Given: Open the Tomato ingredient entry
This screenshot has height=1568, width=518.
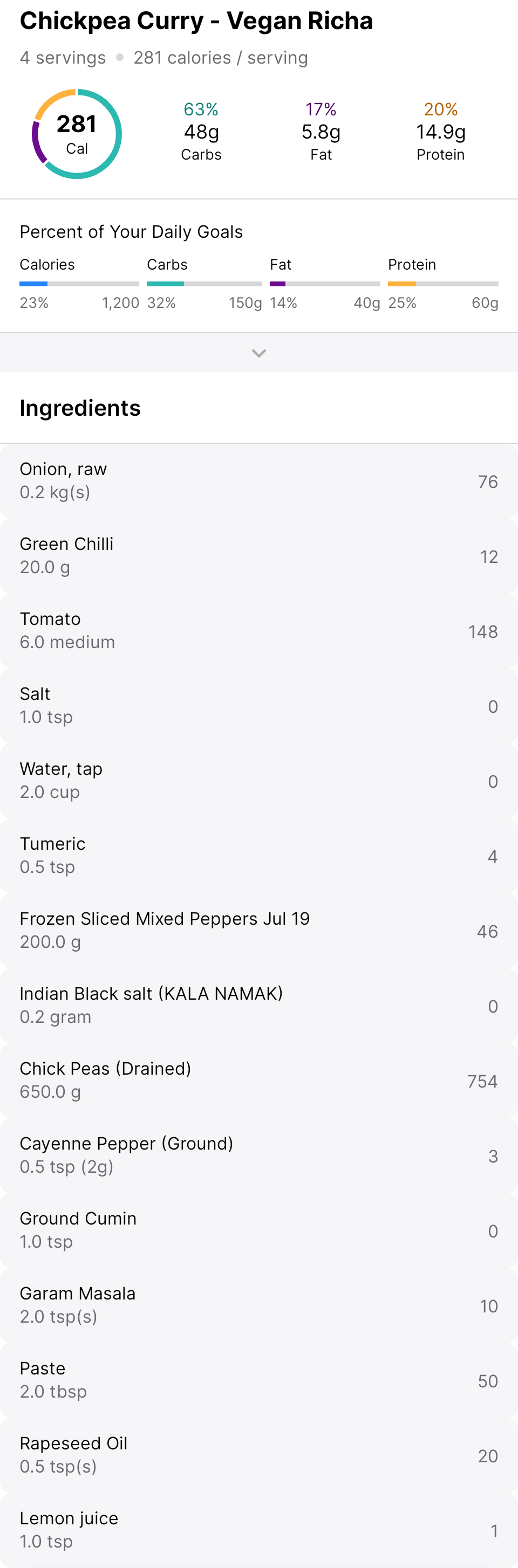Looking at the screenshot, I should pyautogui.click(x=259, y=631).
